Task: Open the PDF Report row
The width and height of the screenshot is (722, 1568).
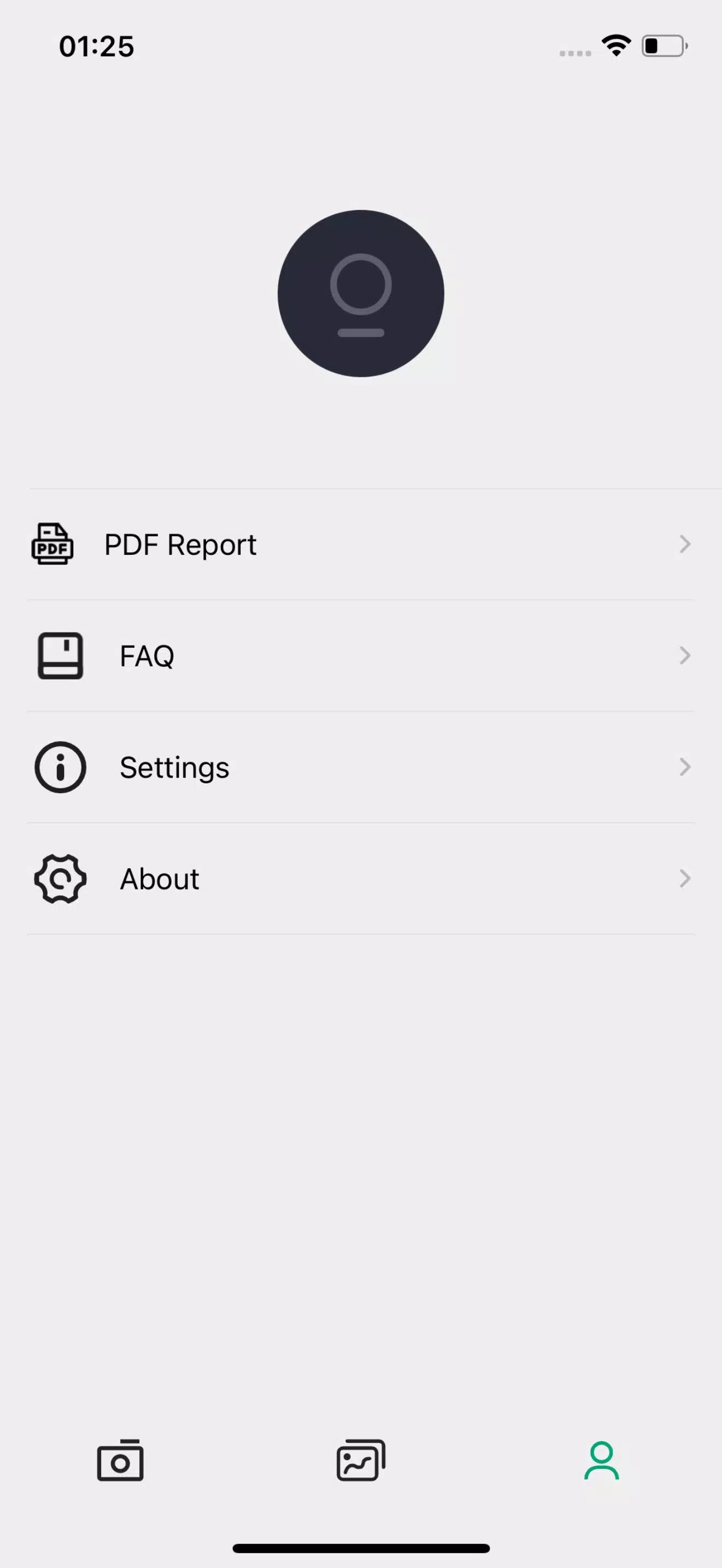Action: [360, 544]
